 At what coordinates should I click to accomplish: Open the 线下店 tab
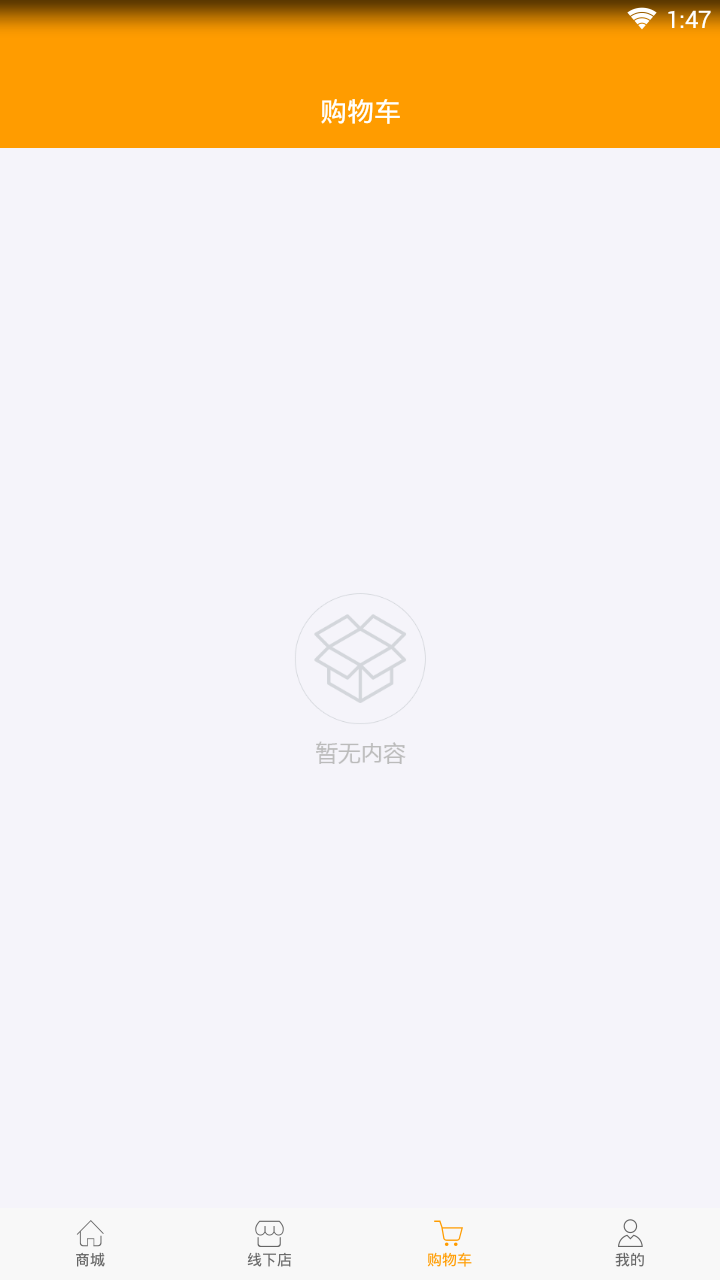(x=270, y=1244)
